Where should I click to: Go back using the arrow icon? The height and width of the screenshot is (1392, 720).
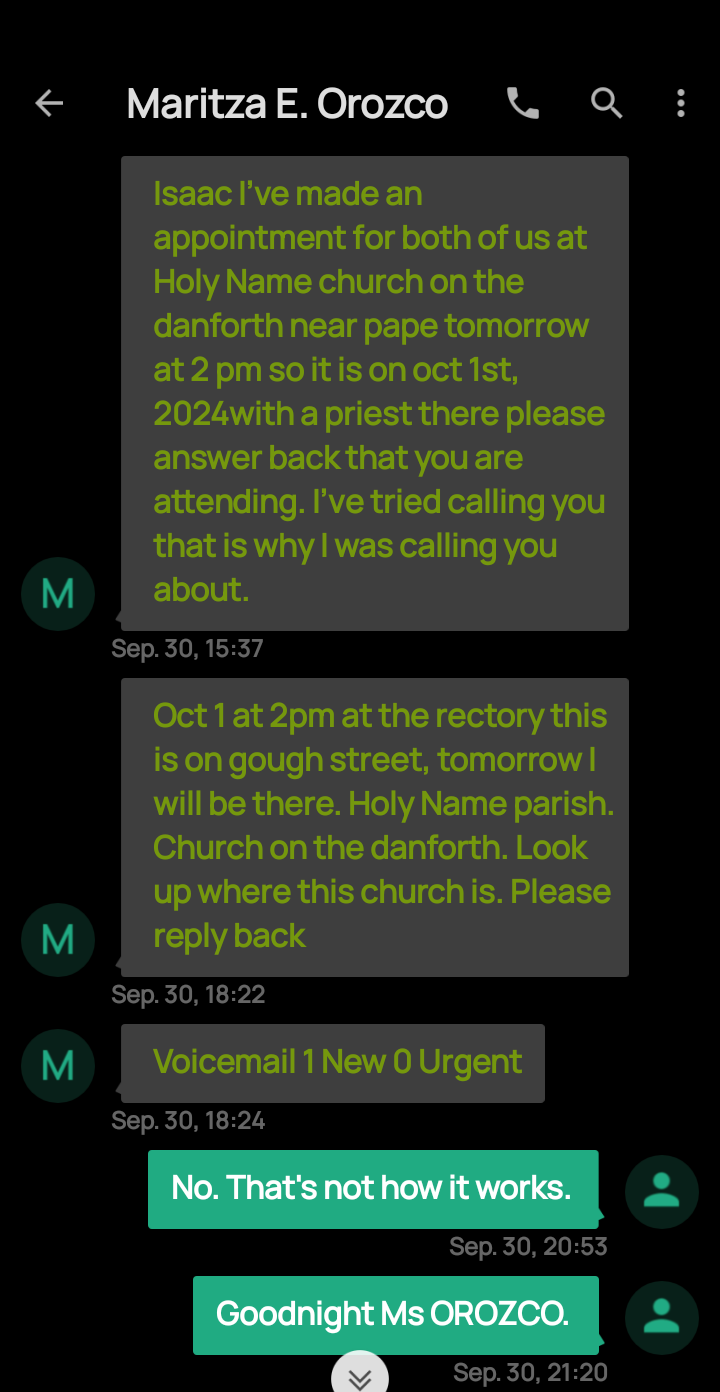pyautogui.click(x=49, y=103)
